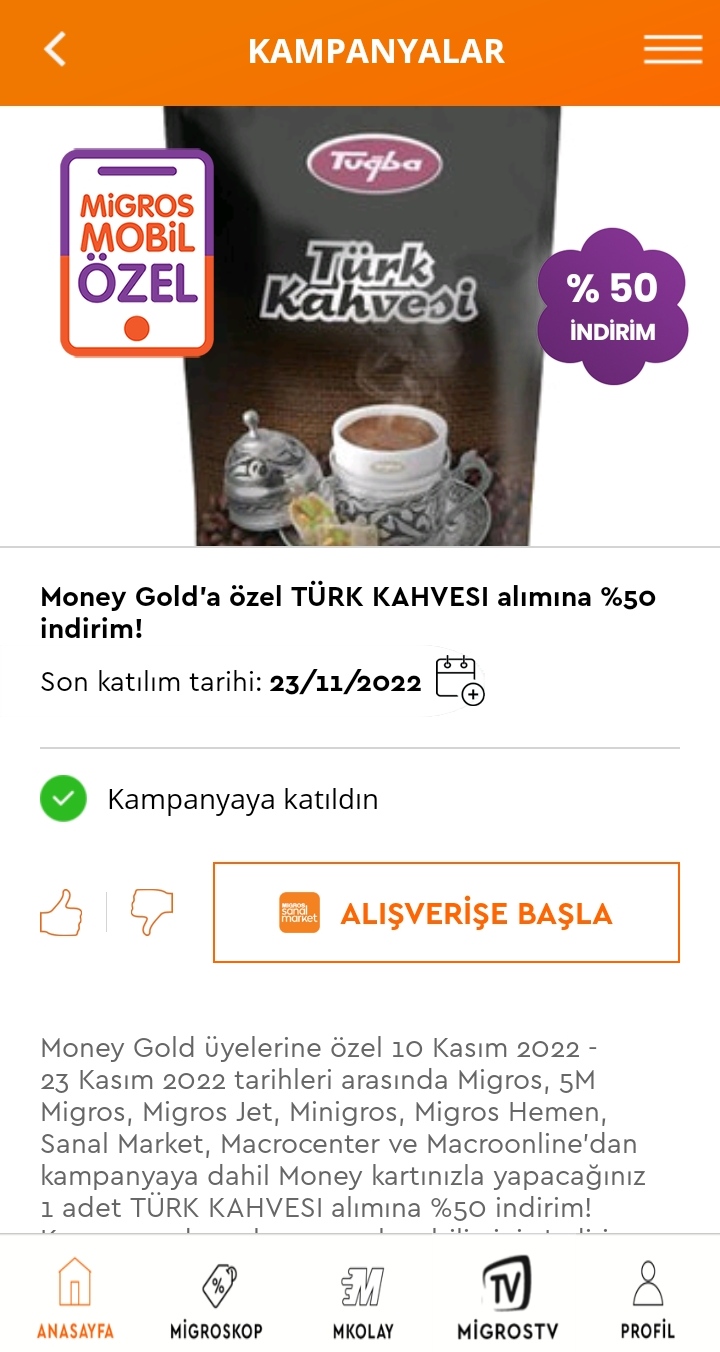
Task: Switch to the Anasayfa tab
Action: click(75, 1297)
